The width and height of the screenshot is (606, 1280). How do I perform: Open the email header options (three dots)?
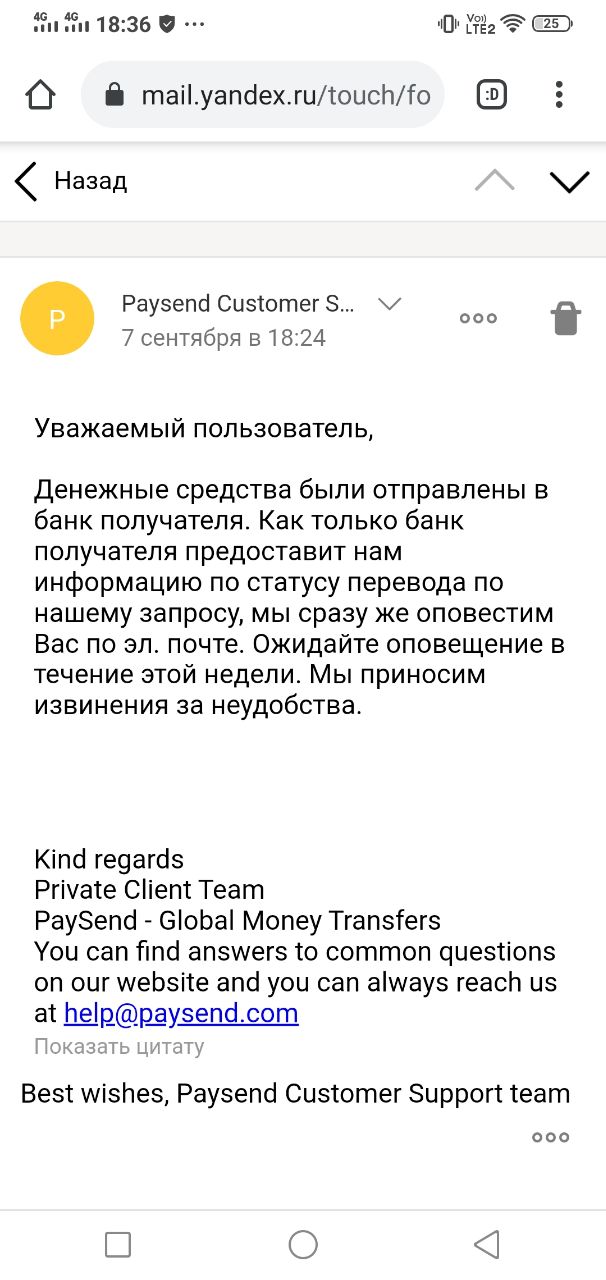coord(478,319)
